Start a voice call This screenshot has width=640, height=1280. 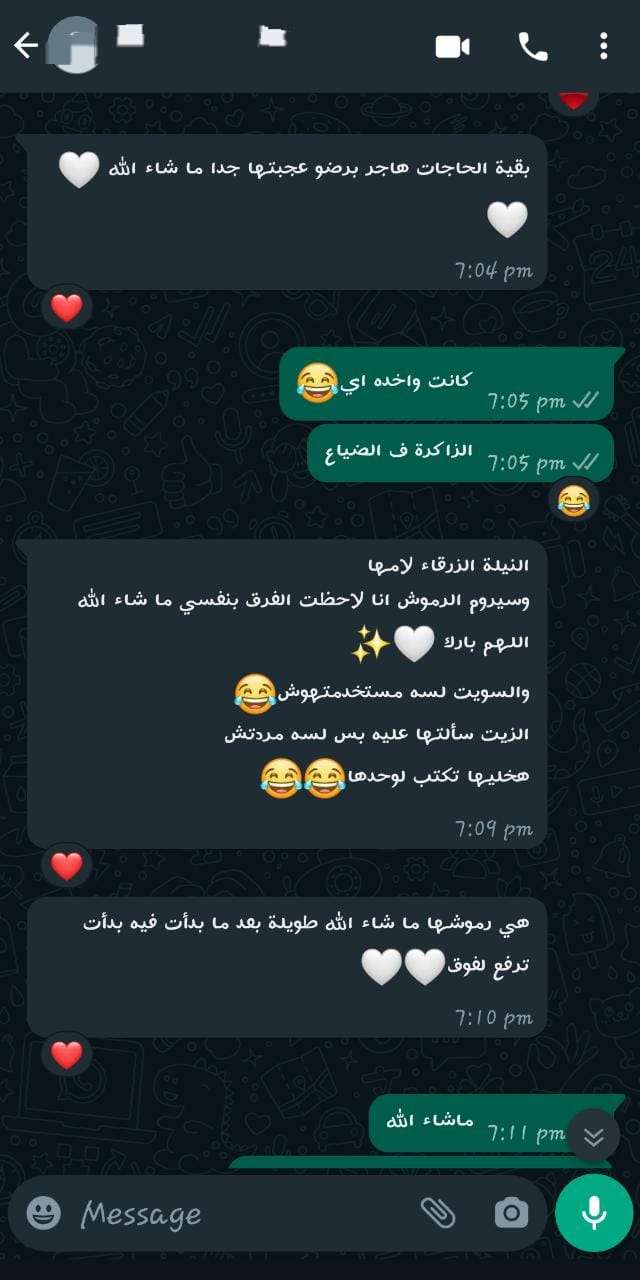pyautogui.click(x=532, y=46)
